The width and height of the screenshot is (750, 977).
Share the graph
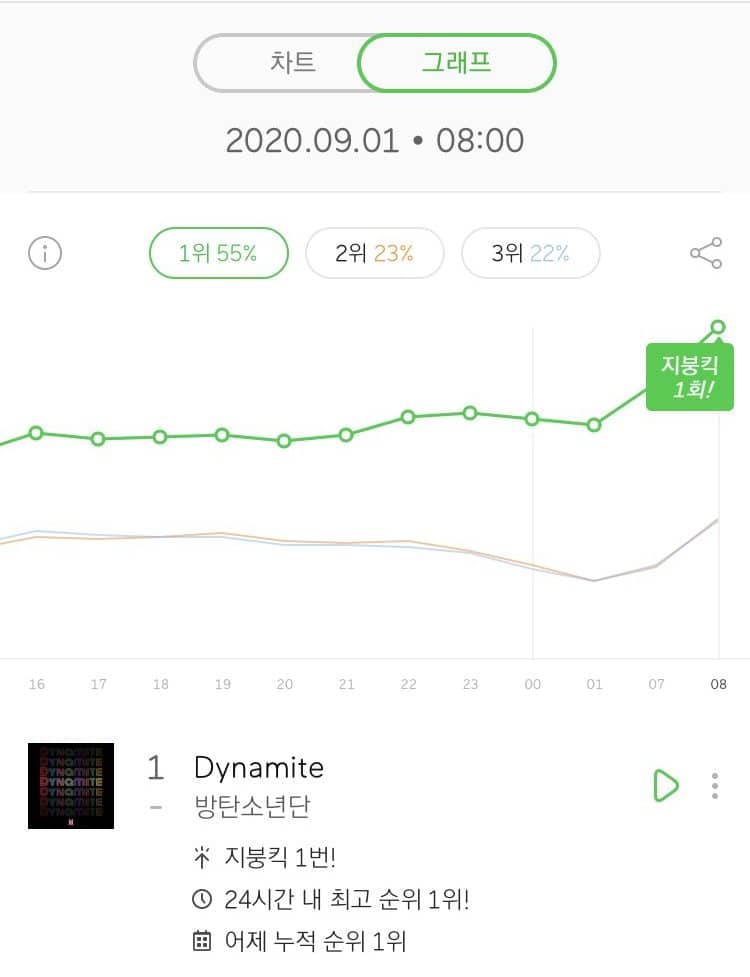[x=706, y=253]
